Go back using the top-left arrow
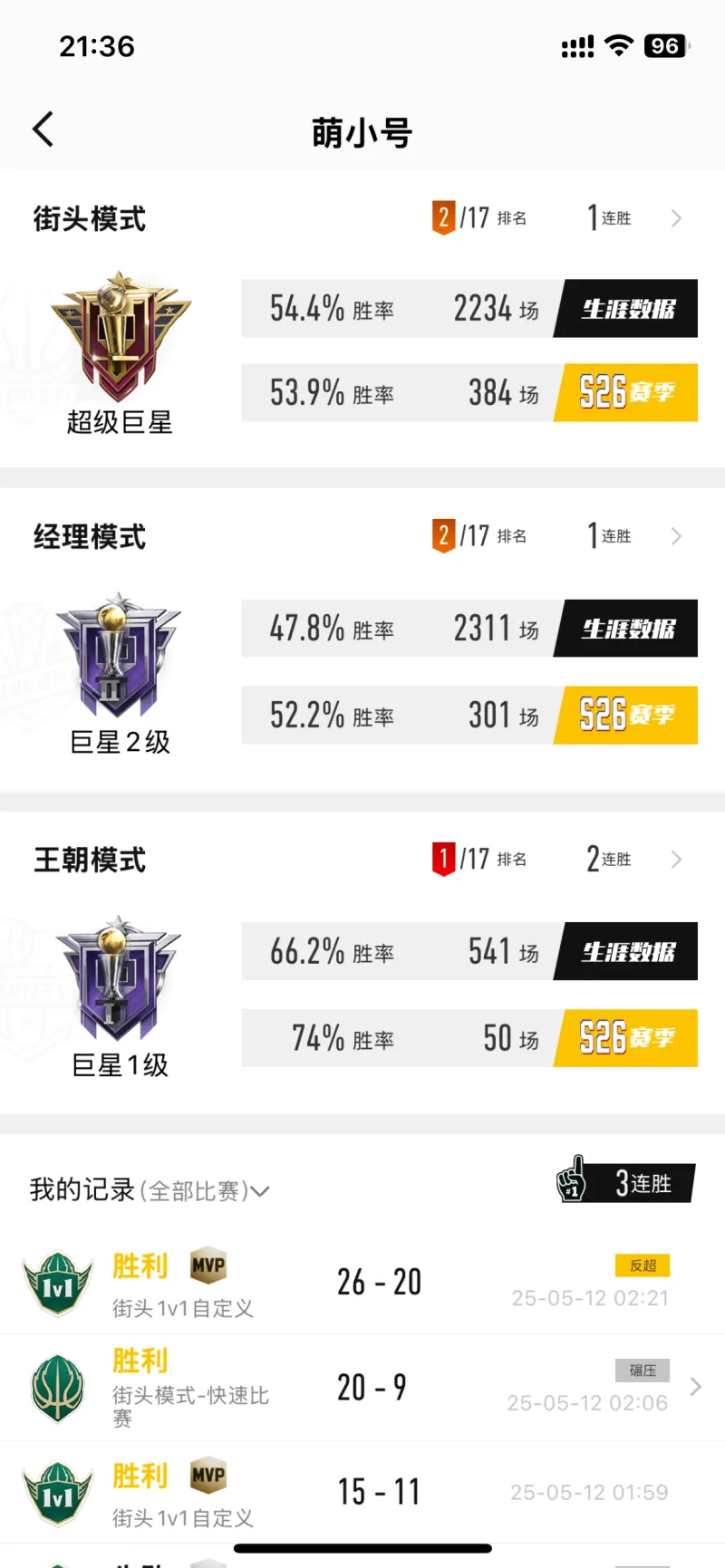The image size is (725, 1568). pos(43,130)
